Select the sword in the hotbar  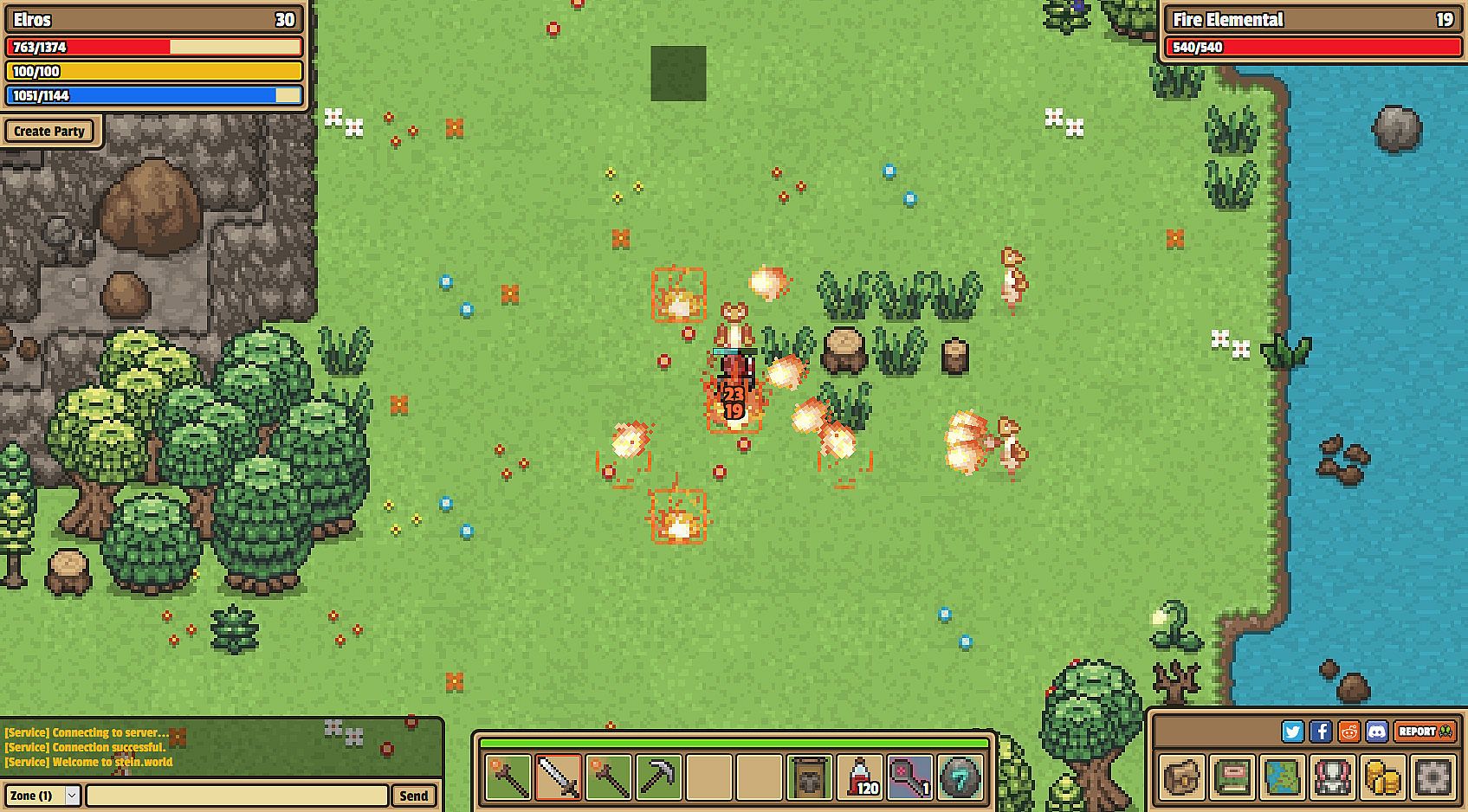(559, 777)
